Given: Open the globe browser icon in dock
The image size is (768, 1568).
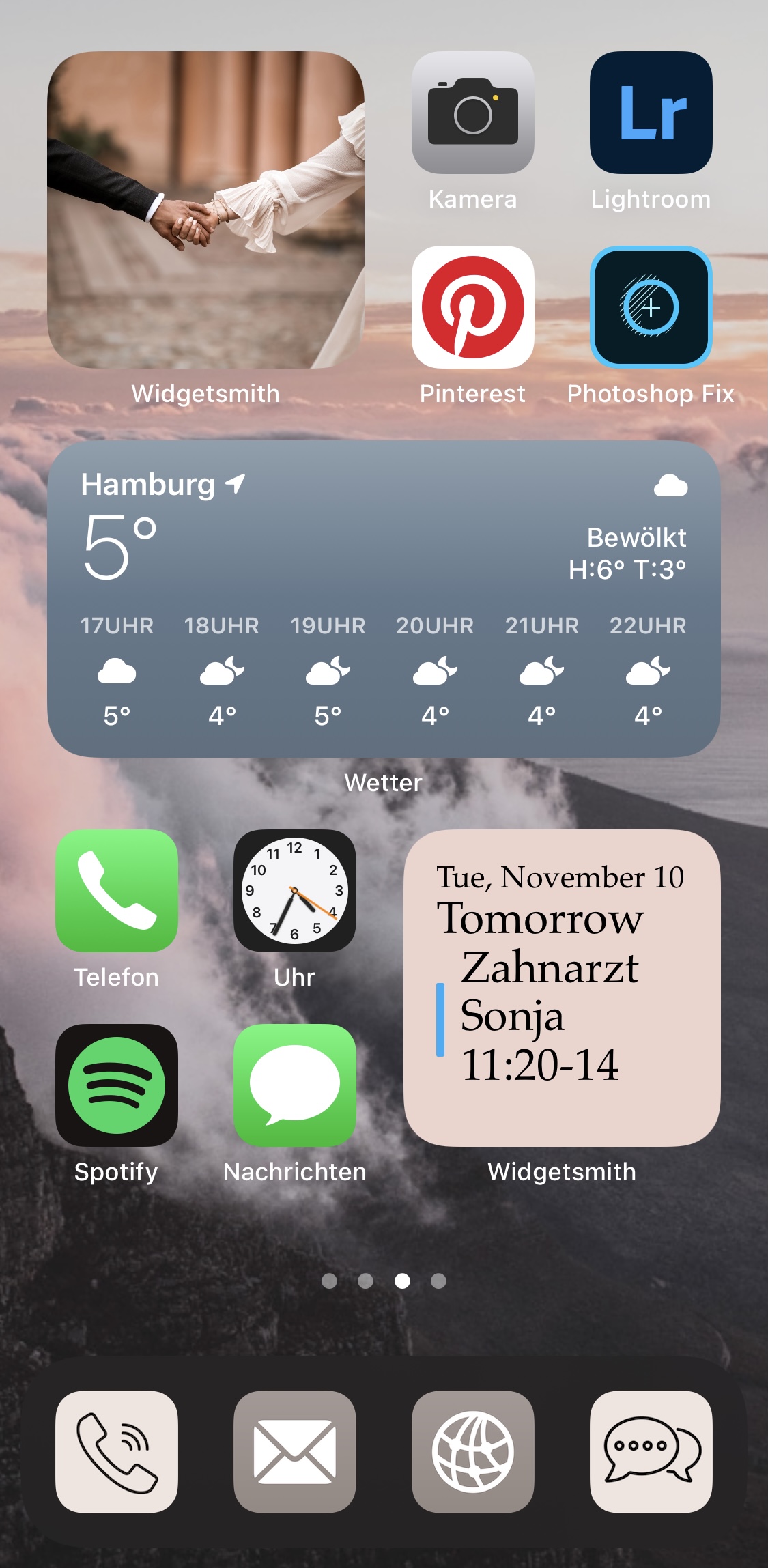Looking at the screenshot, I should click(x=472, y=1452).
